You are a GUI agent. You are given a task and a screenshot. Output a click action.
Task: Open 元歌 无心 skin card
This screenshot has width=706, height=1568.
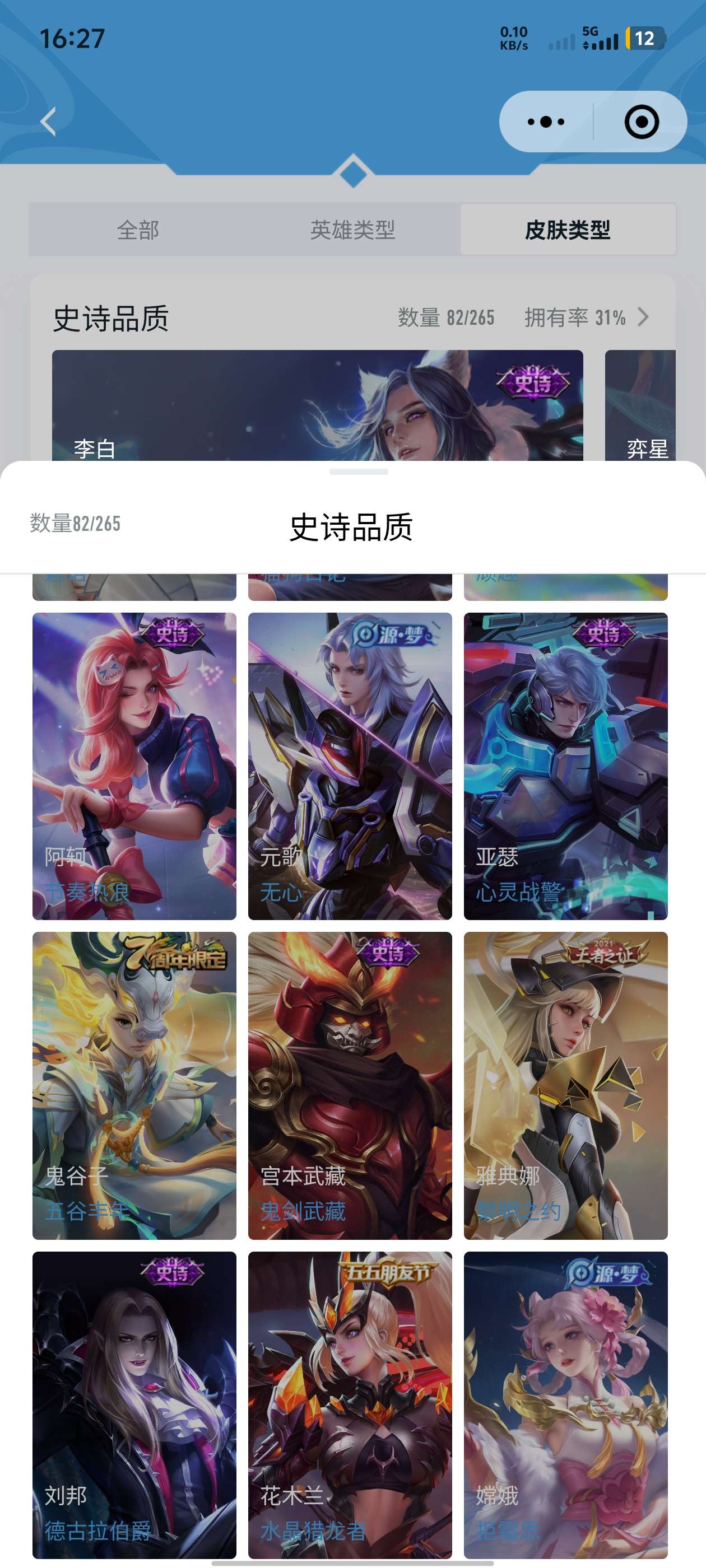click(x=350, y=766)
